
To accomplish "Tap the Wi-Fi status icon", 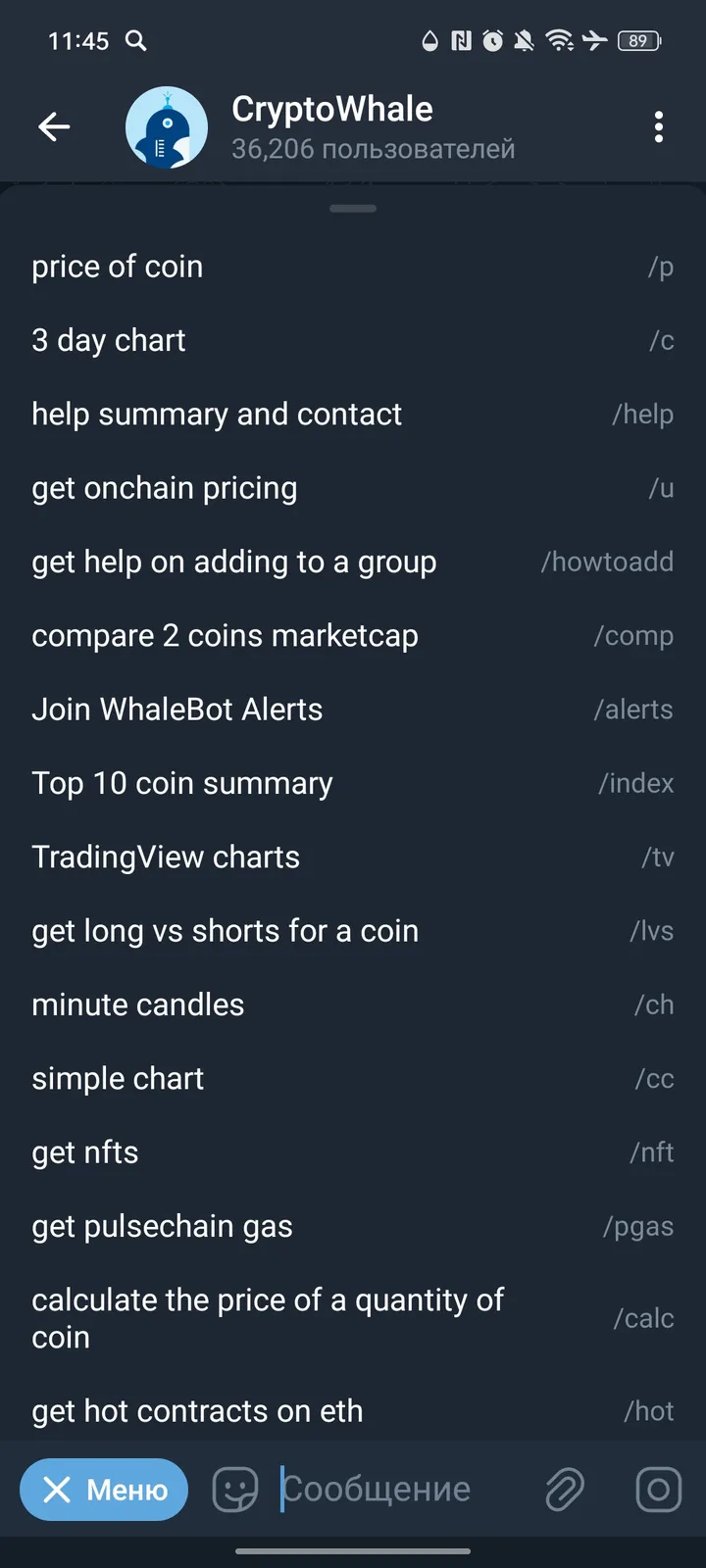I will pos(561,41).
